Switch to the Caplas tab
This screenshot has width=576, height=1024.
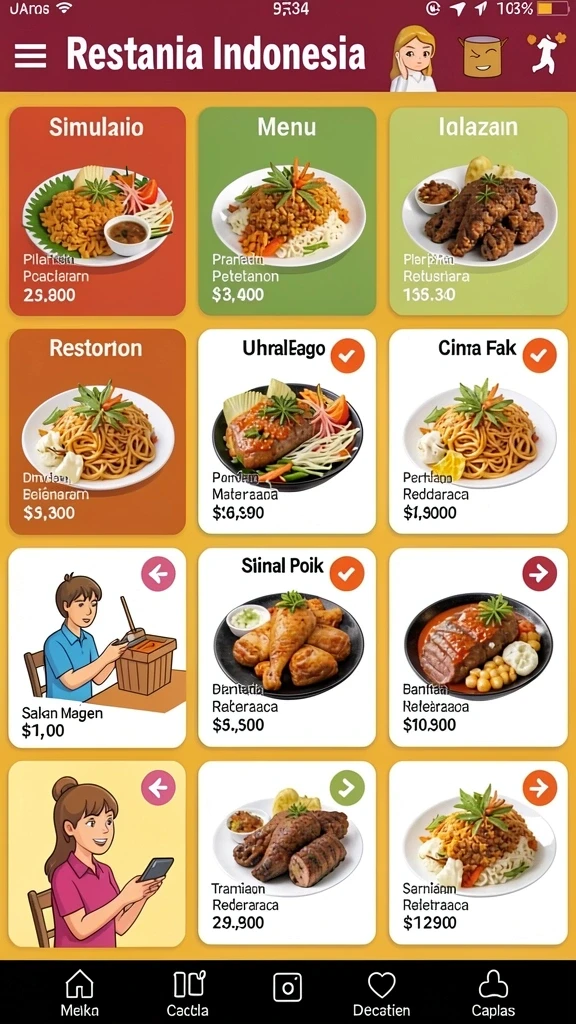click(x=493, y=992)
